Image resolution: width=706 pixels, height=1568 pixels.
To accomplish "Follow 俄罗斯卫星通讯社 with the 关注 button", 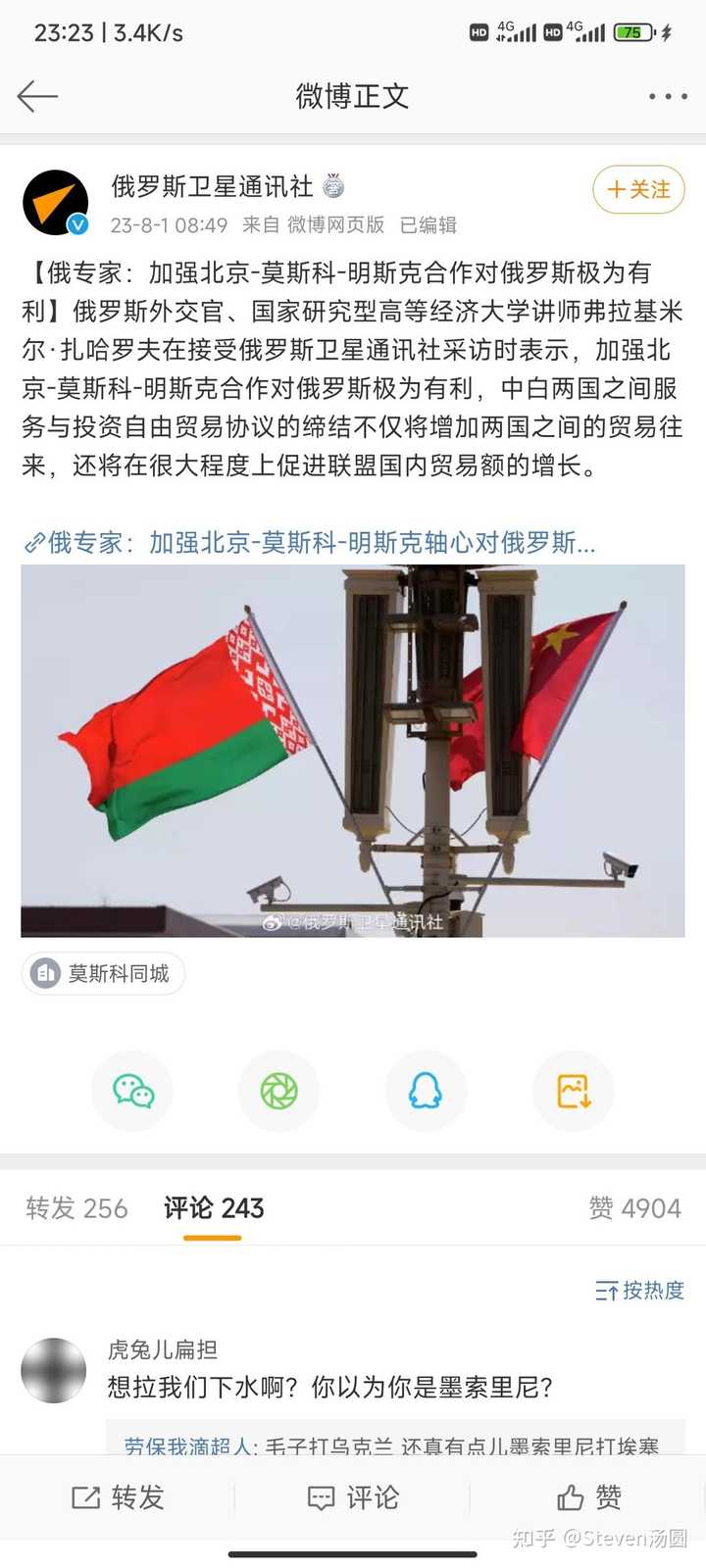I will tap(638, 189).
